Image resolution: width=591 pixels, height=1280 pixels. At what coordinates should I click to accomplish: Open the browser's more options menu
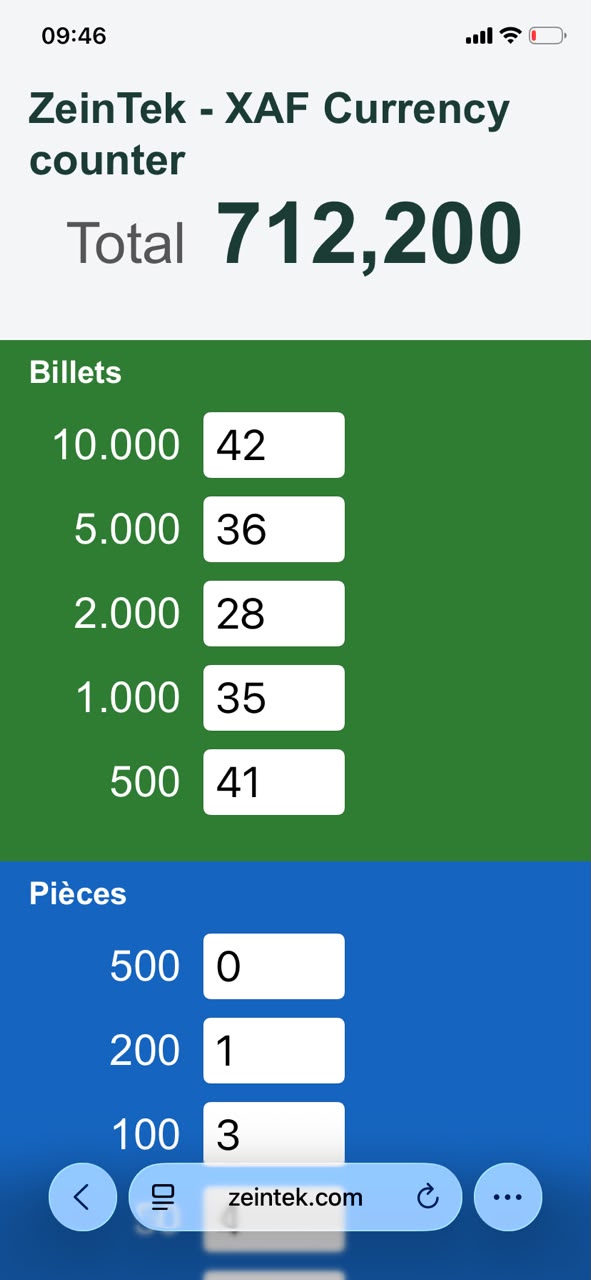coord(508,1197)
